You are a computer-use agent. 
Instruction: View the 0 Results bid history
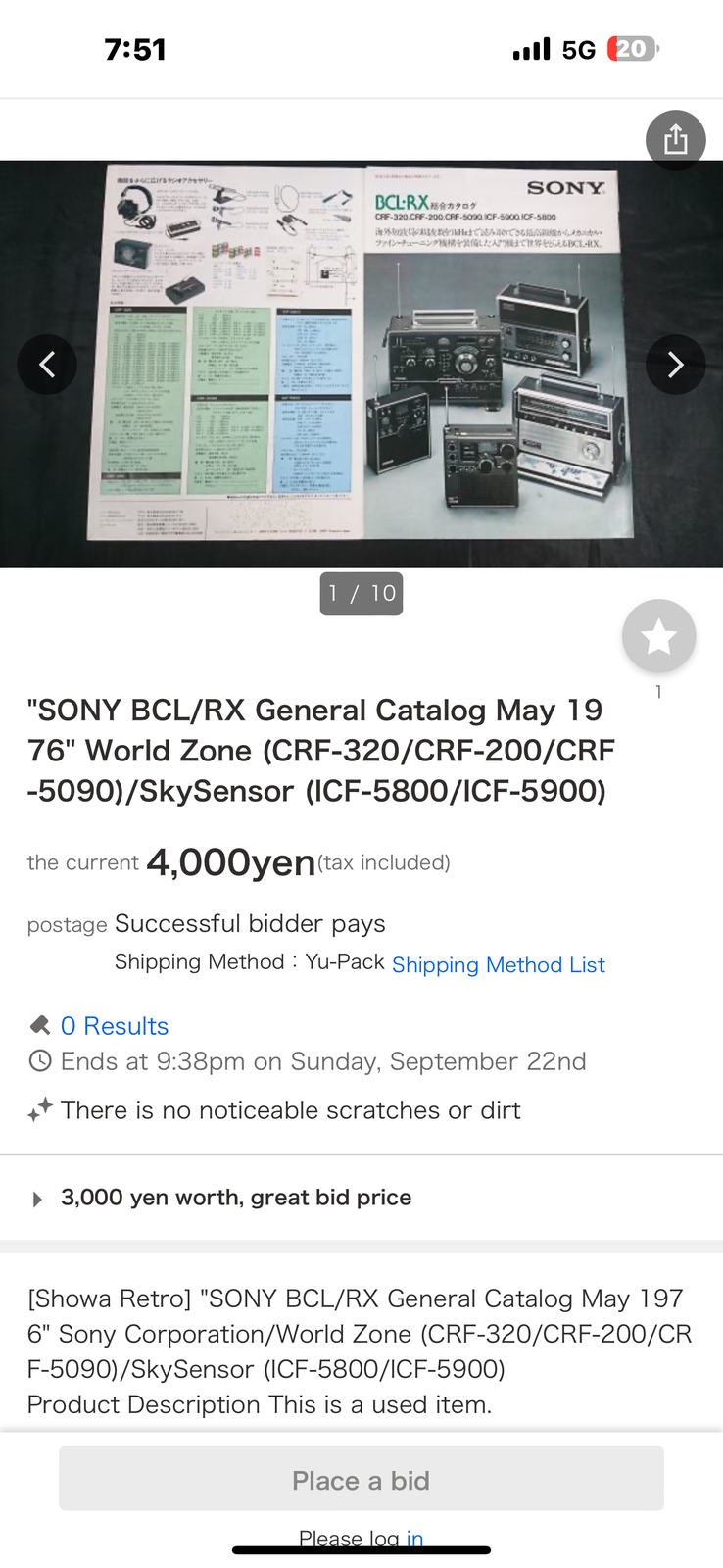(115, 1025)
